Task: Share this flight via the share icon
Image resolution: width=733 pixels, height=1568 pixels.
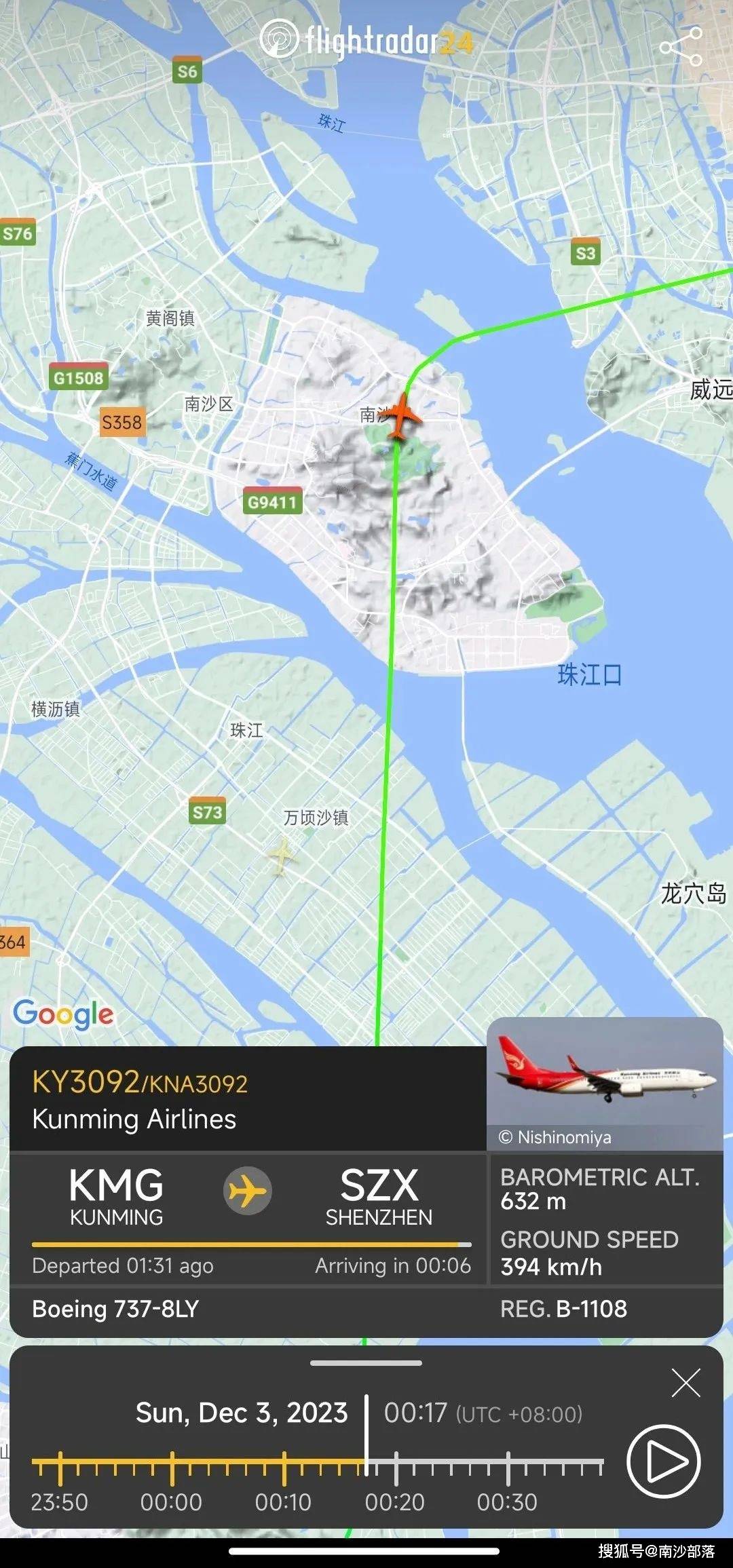Action: tap(681, 47)
